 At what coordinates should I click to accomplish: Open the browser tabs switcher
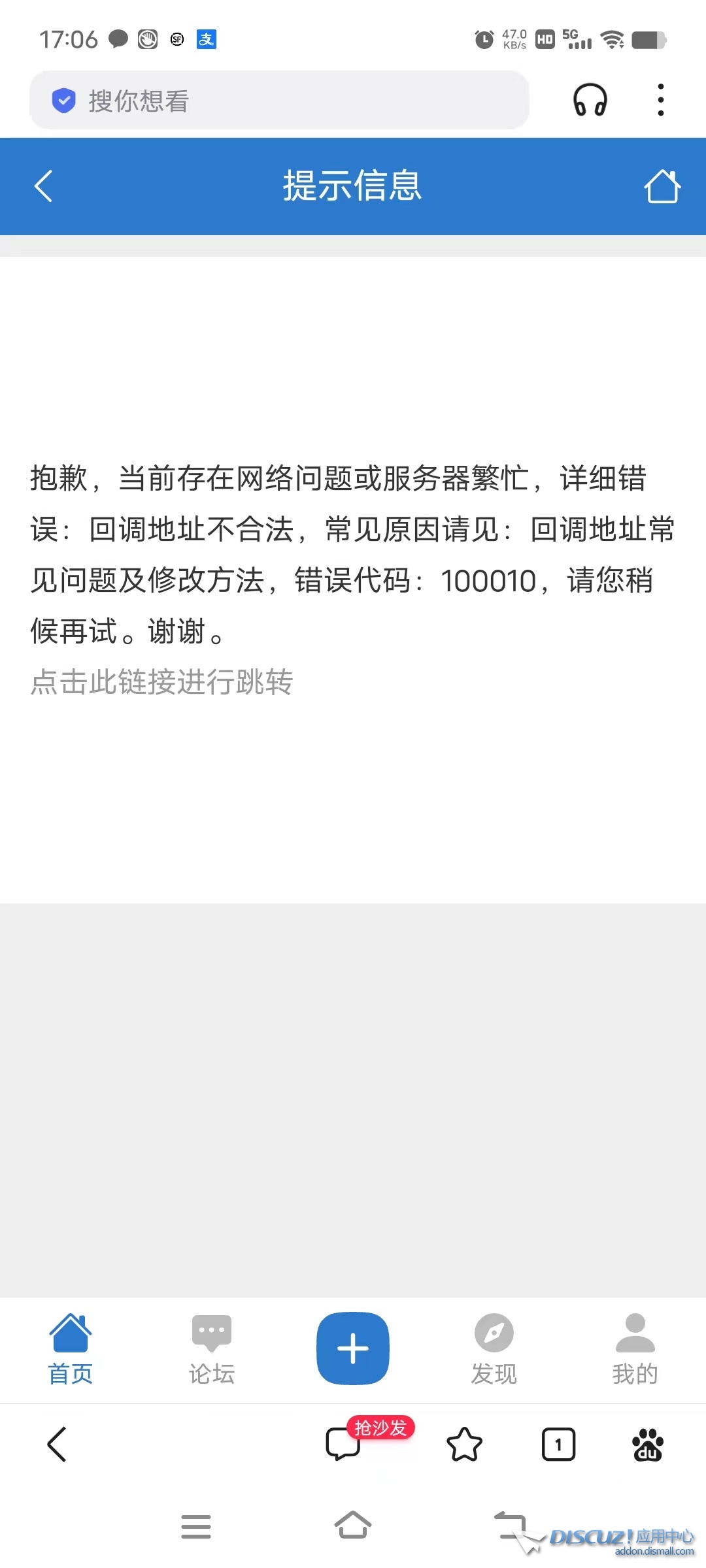pos(558,1444)
